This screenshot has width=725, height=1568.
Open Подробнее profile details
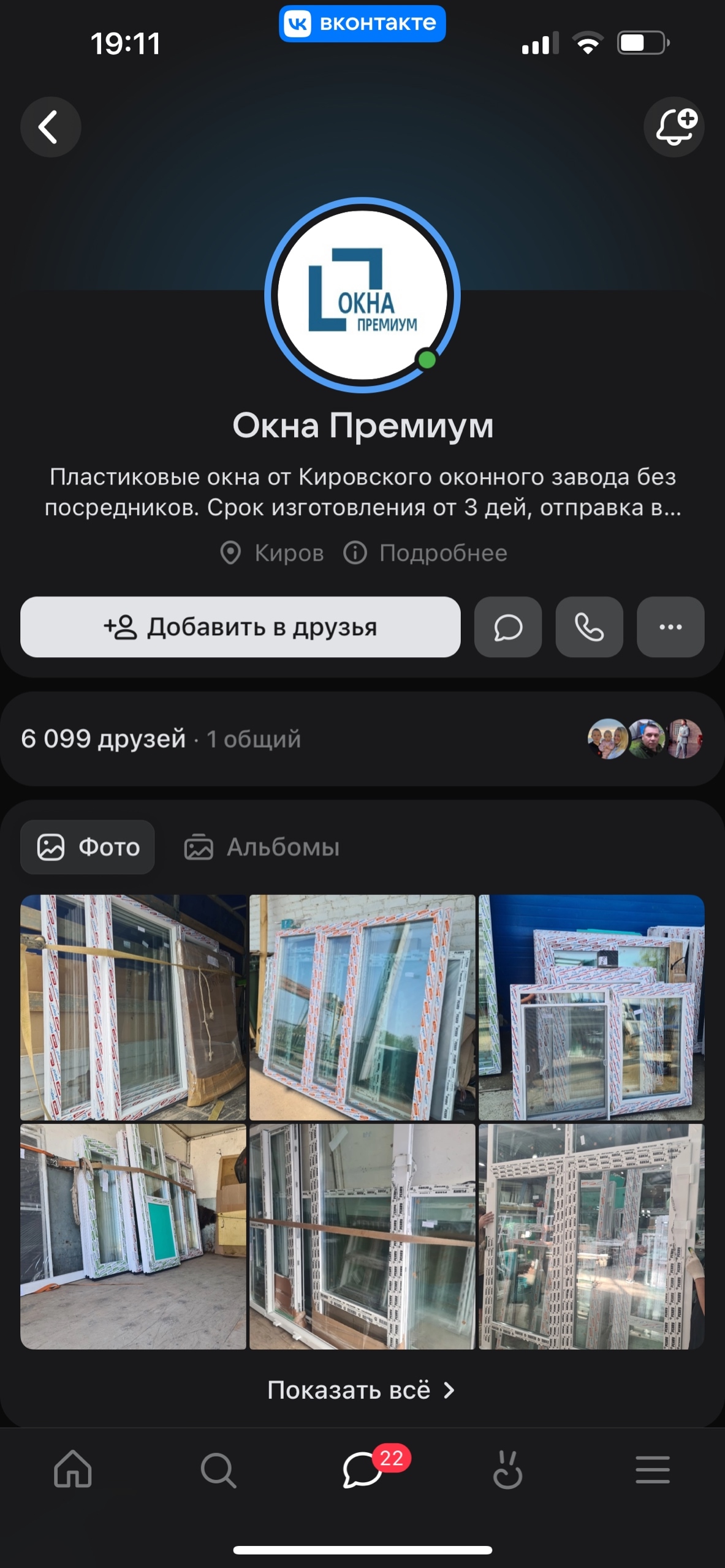coord(426,553)
